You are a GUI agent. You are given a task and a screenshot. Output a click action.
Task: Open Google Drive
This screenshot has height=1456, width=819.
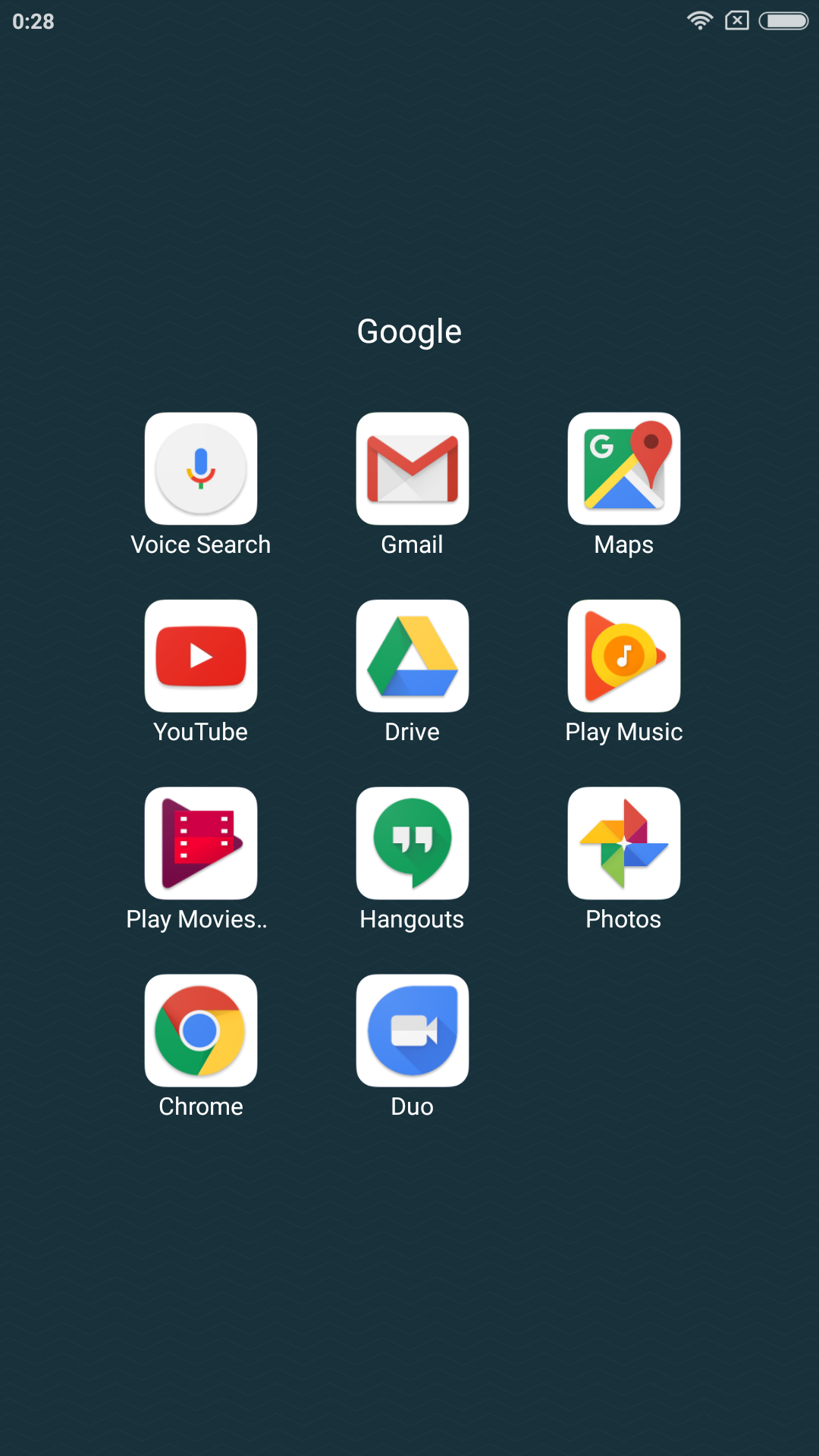tap(413, 656)
